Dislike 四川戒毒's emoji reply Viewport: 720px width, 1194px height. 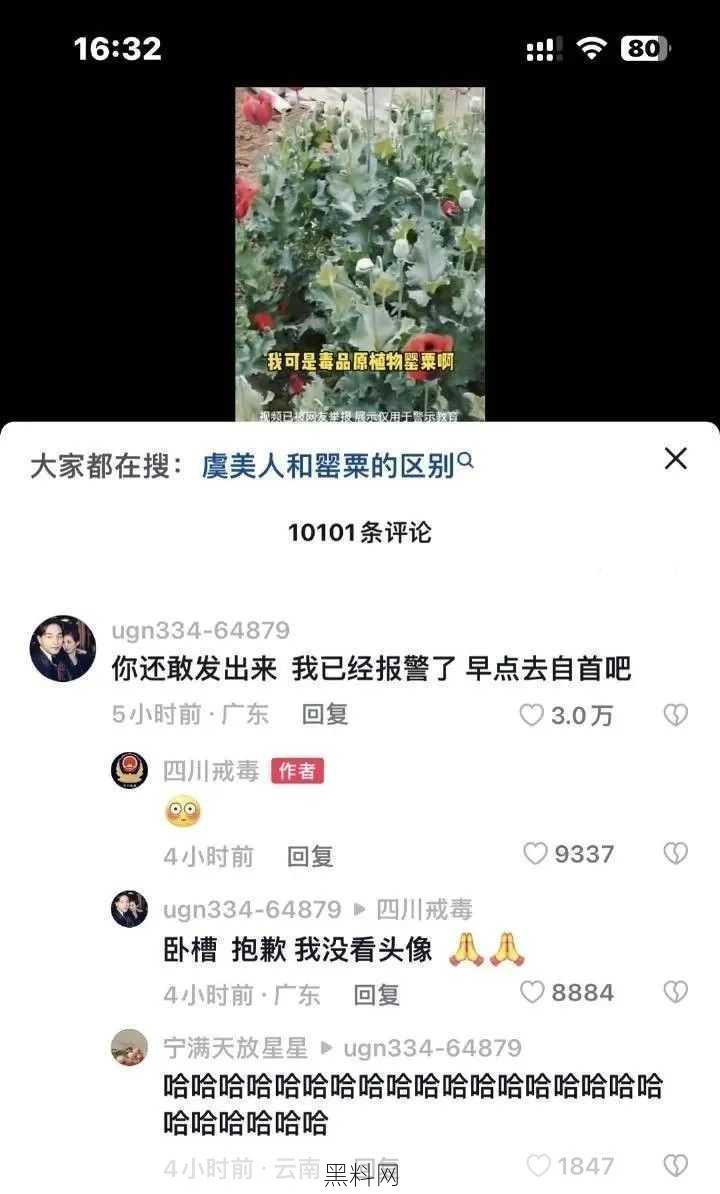(676, 853)
